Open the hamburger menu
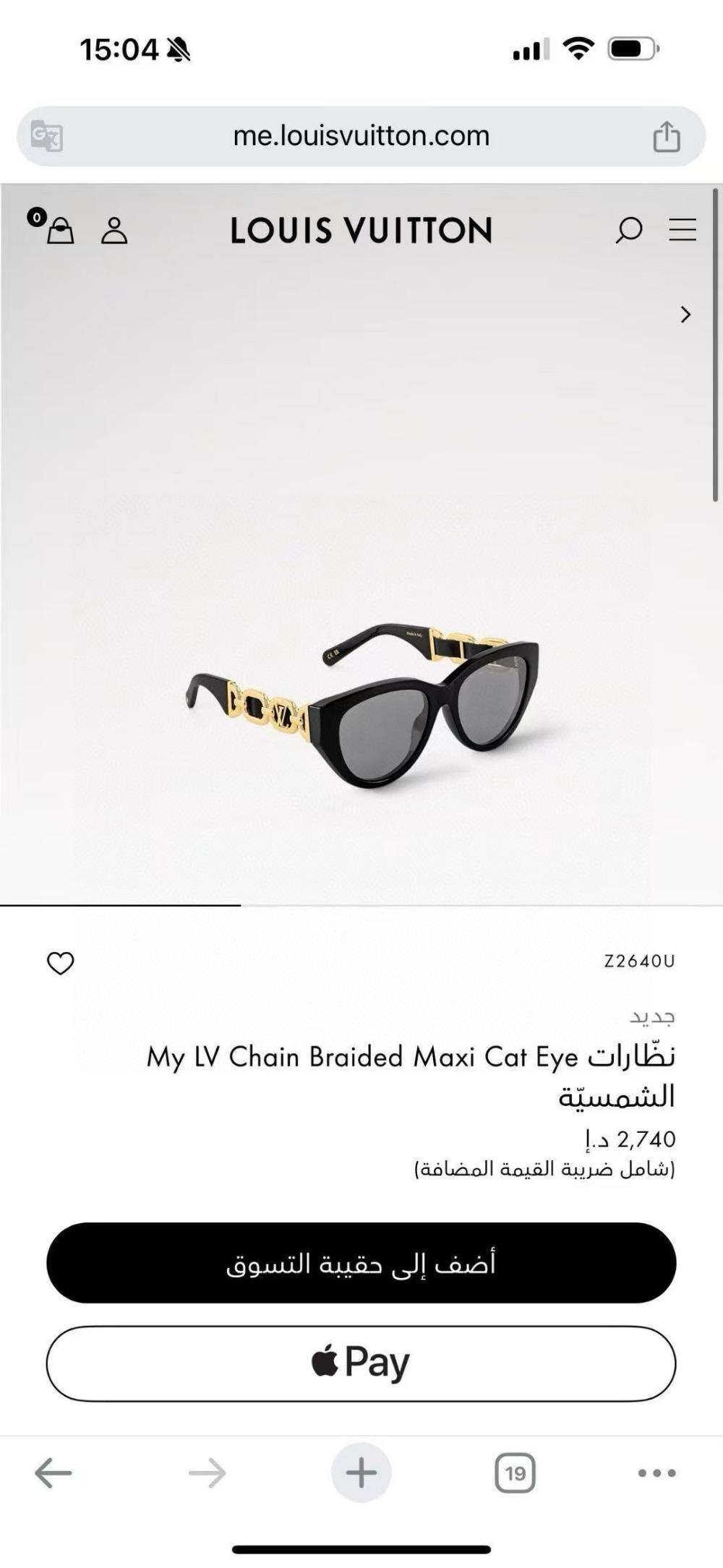The width and height of the screenshot is (723, 1568). point(682,230)
